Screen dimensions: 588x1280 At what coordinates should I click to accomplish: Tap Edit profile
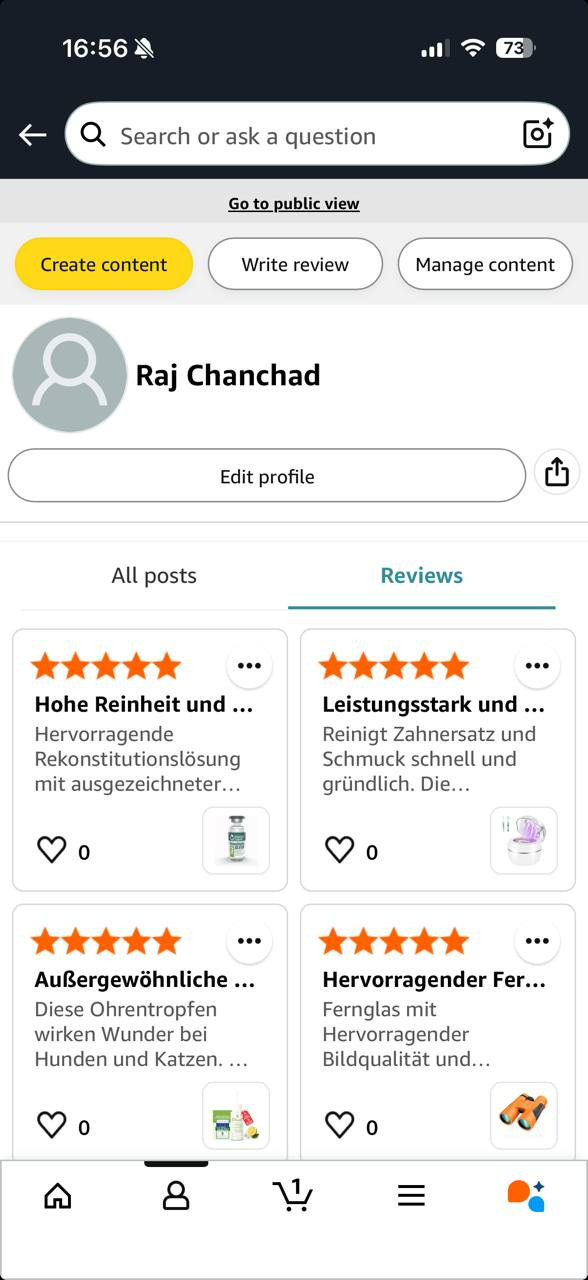click(267, 476)
